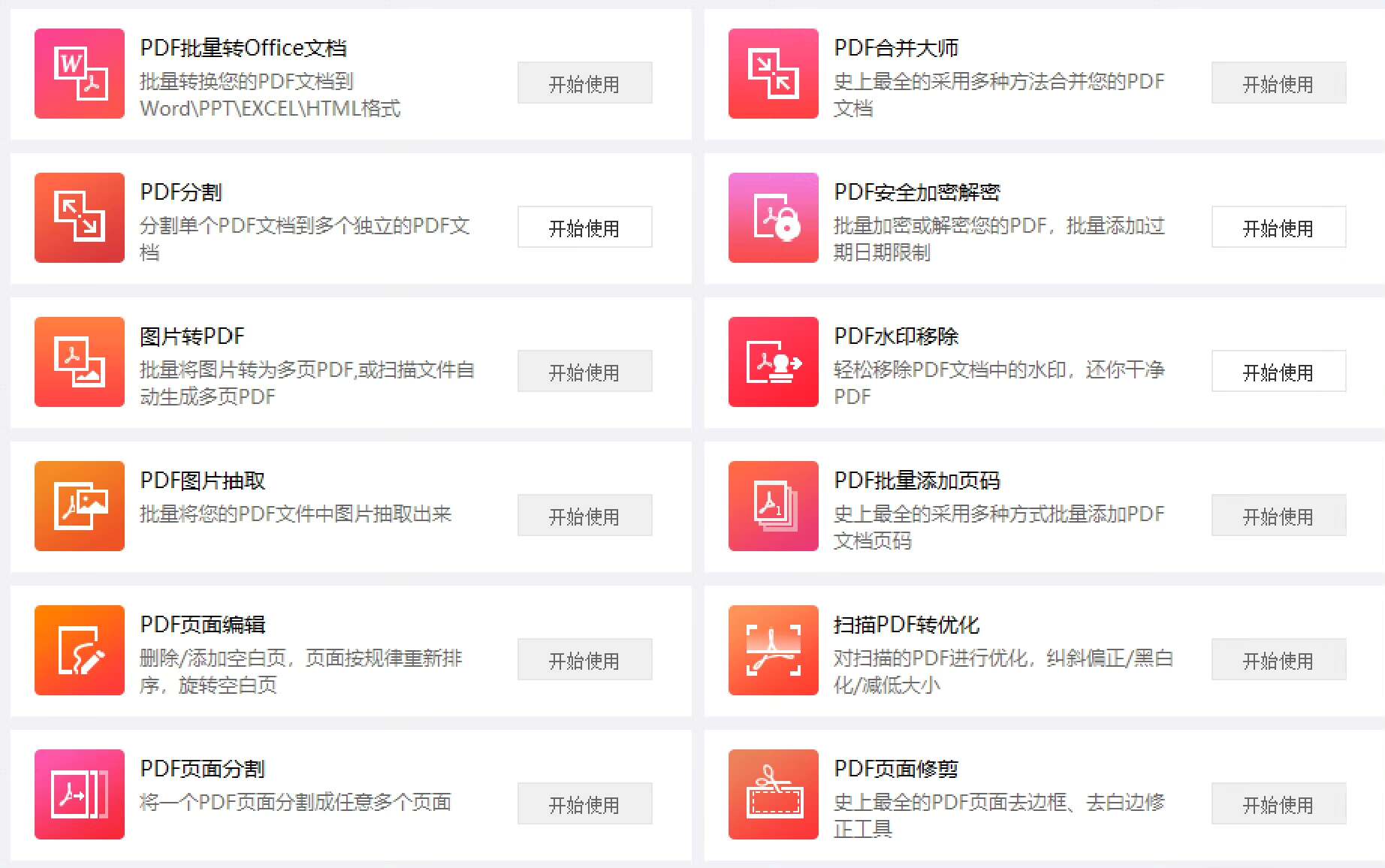Click 开始使用 next to PDF水印移除
The width and height of the screenshot is (1385, 868).
[1278, 372]
